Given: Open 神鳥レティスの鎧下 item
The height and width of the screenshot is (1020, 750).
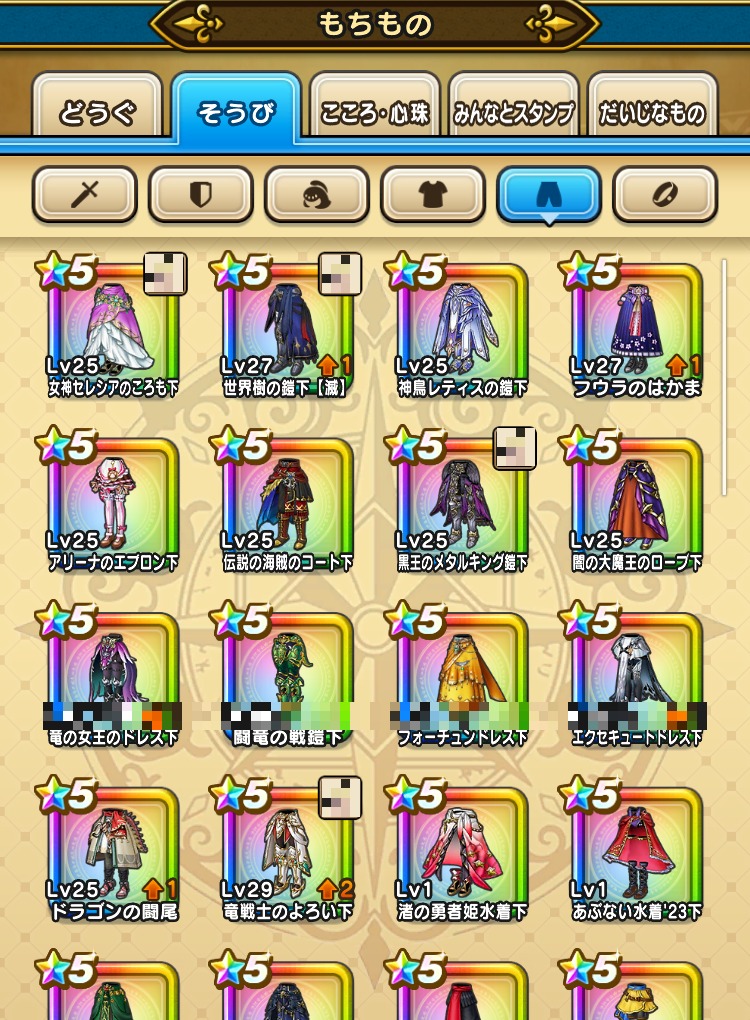Looking at the screenshot, I should [x=461, y=330].
